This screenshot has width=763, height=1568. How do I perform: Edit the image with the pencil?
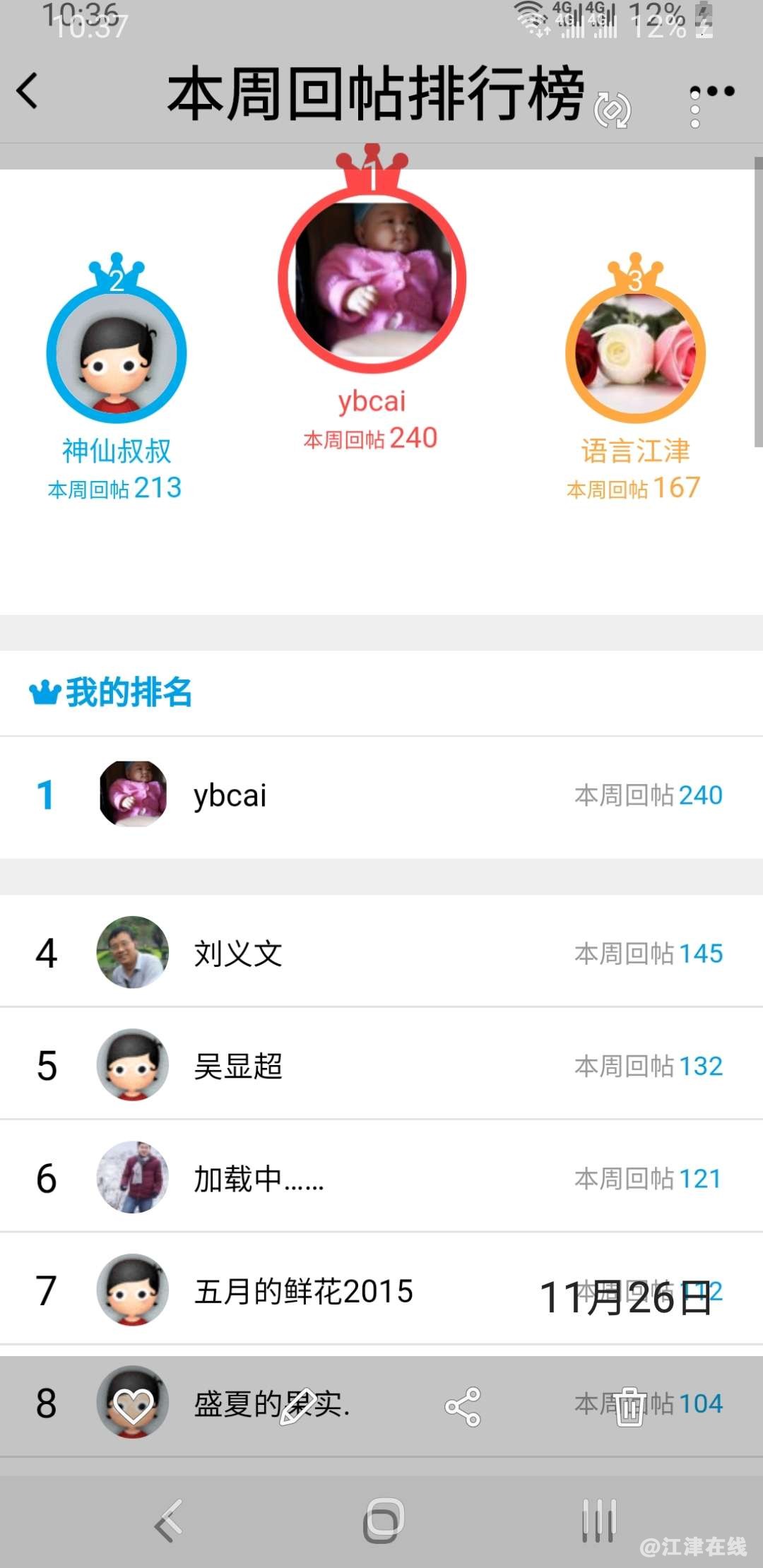click(x=297, y=1406)
